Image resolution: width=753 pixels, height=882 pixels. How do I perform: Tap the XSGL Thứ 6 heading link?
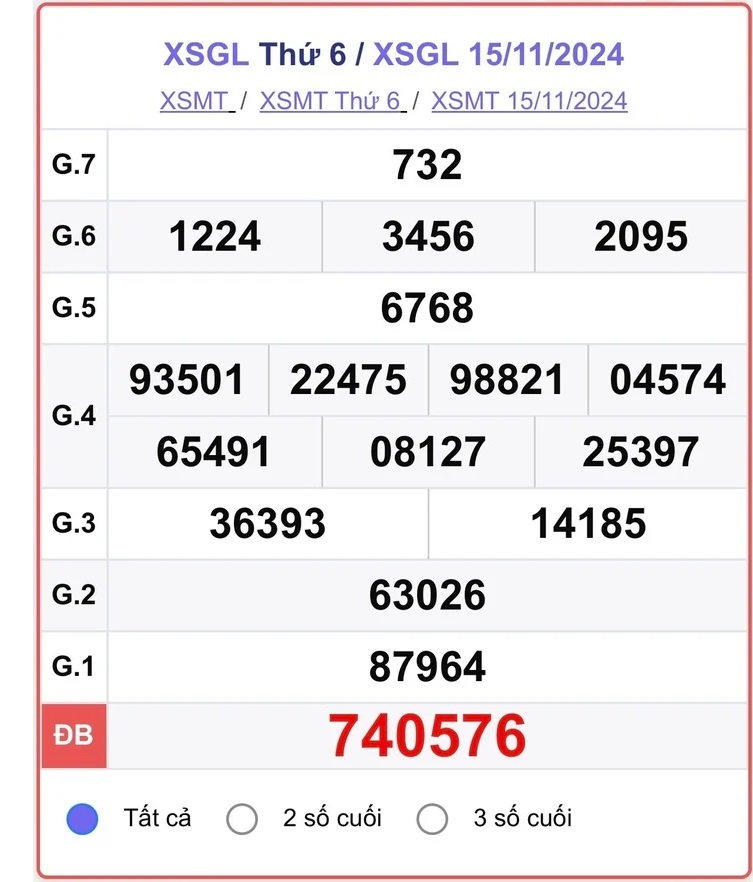tap(254, 54)
